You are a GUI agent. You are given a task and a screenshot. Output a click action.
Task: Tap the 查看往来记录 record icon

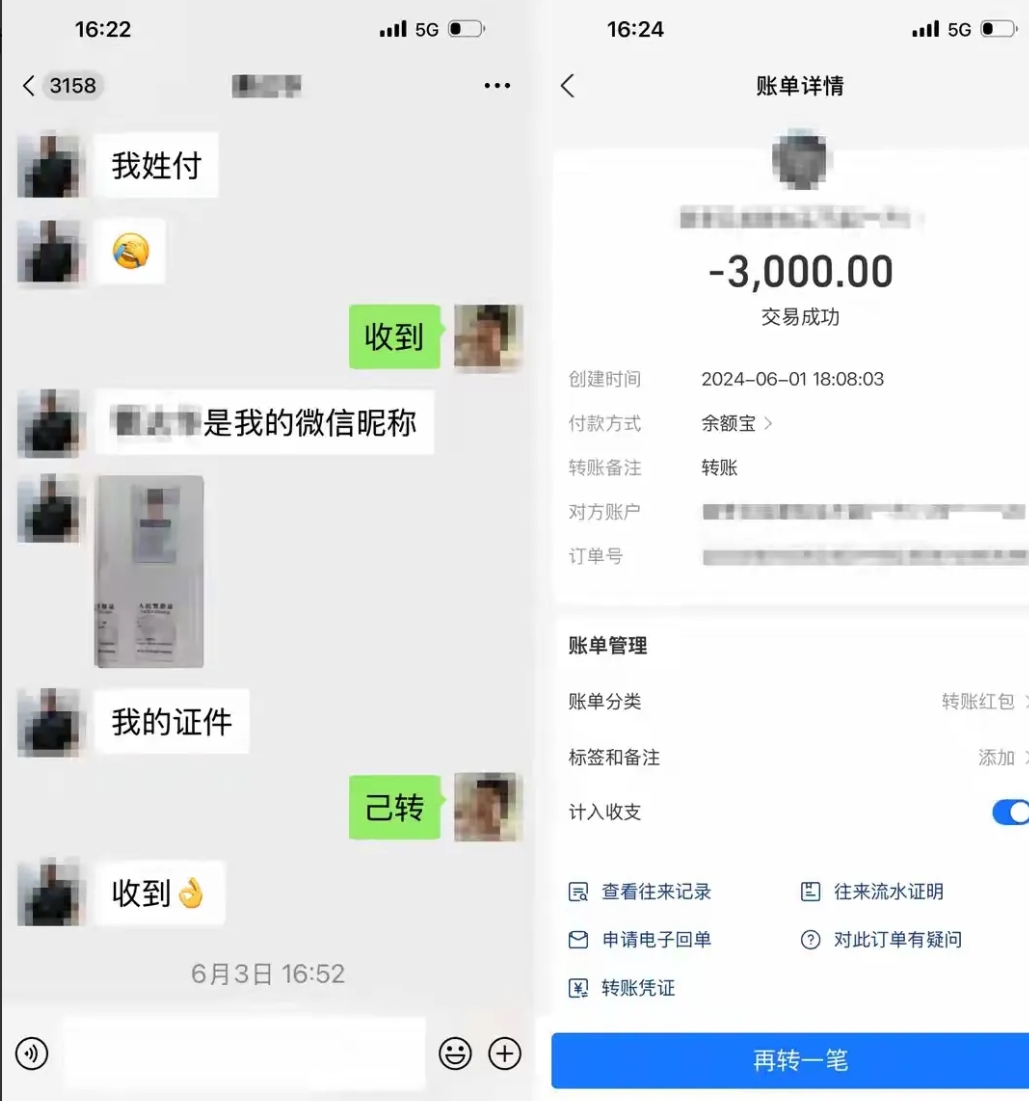point(578,893)
